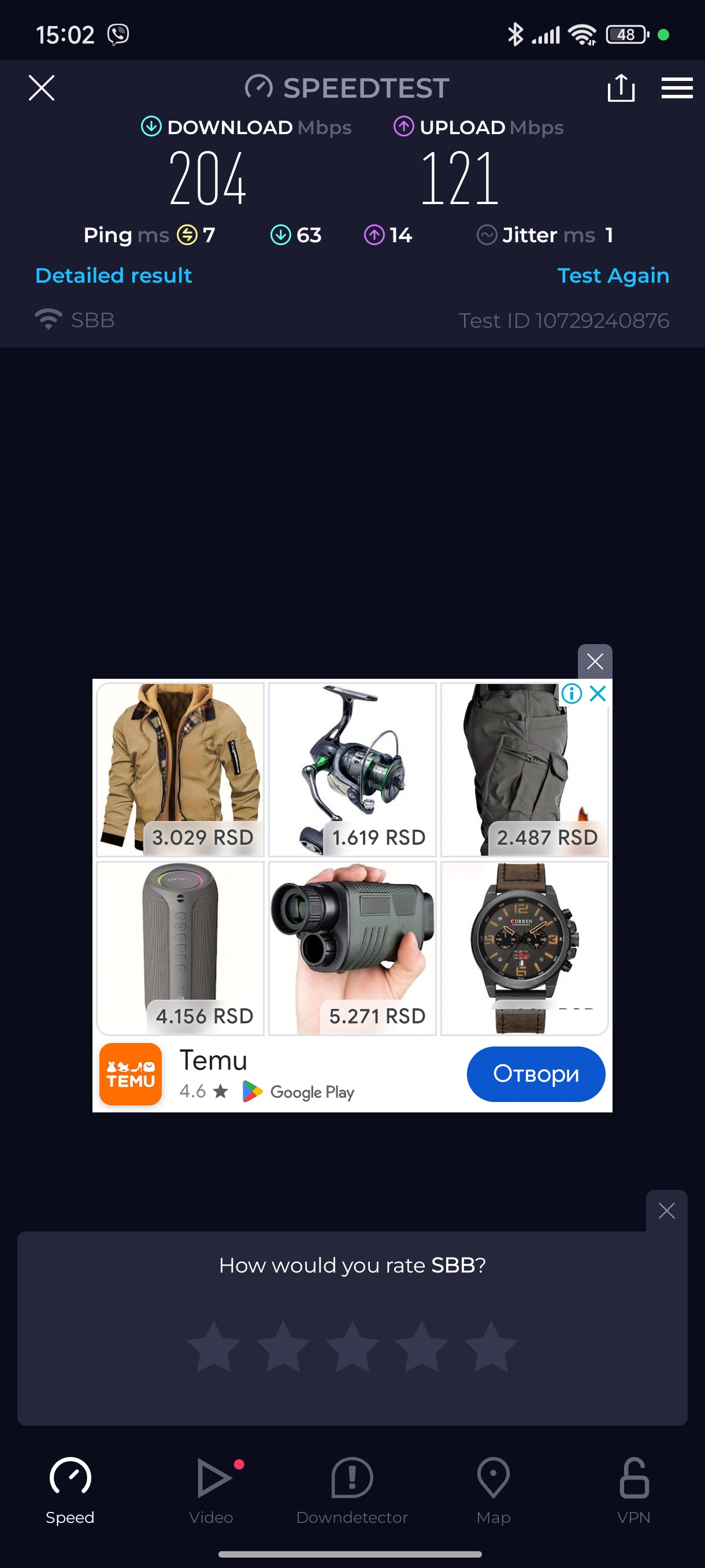705x1568 pixels.
Task: Run the test again with Test Again
Action: (x=613, y=276)
